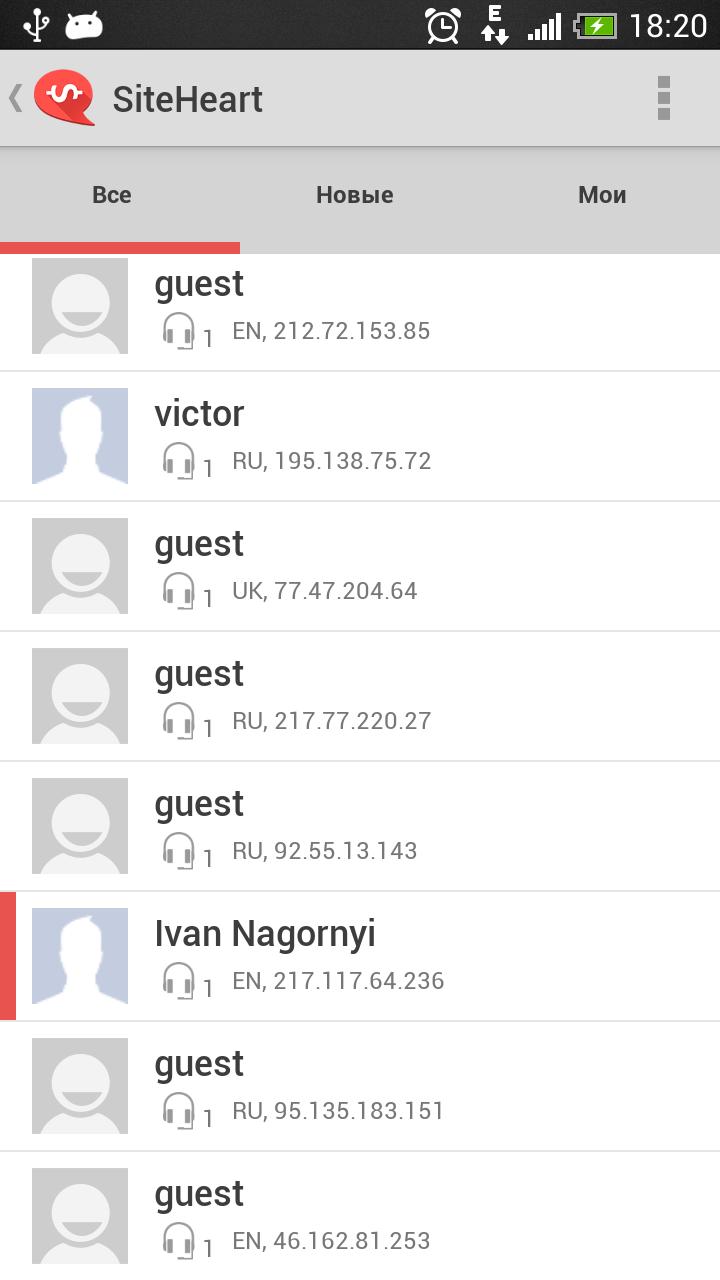
Task: Switch to the Мои tab
Action: point(602,195)
